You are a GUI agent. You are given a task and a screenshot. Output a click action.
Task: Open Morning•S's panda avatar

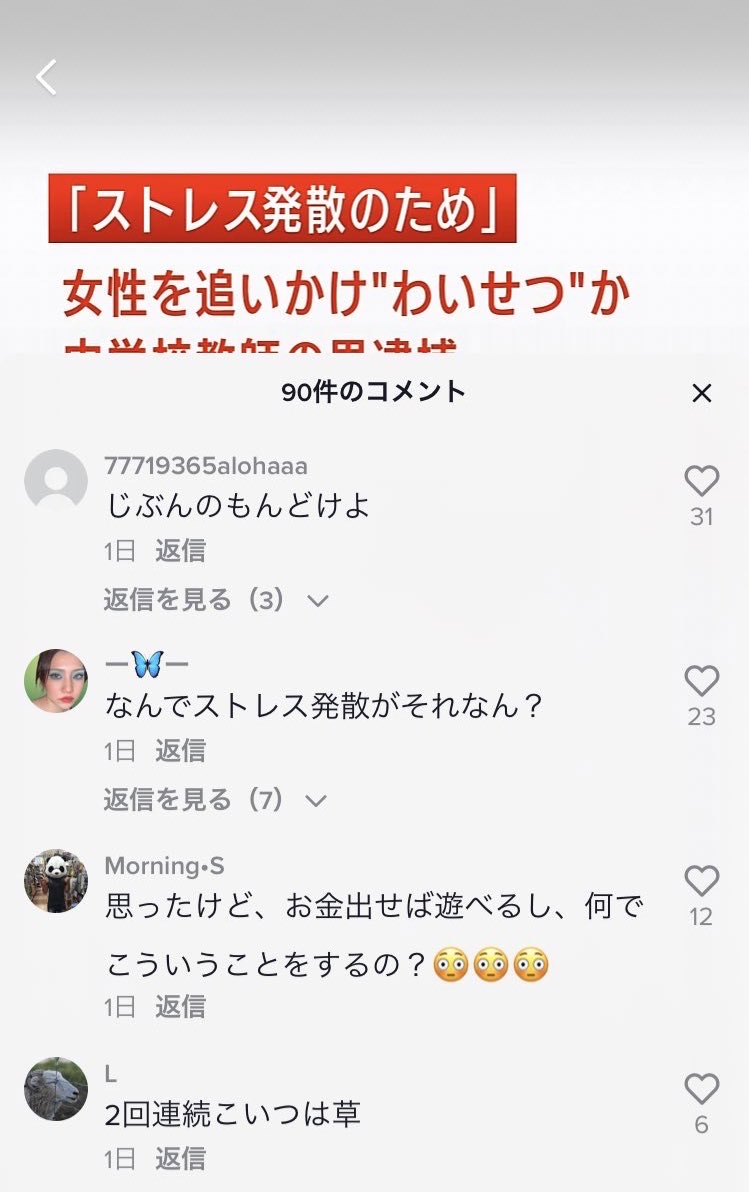point(56,880)
